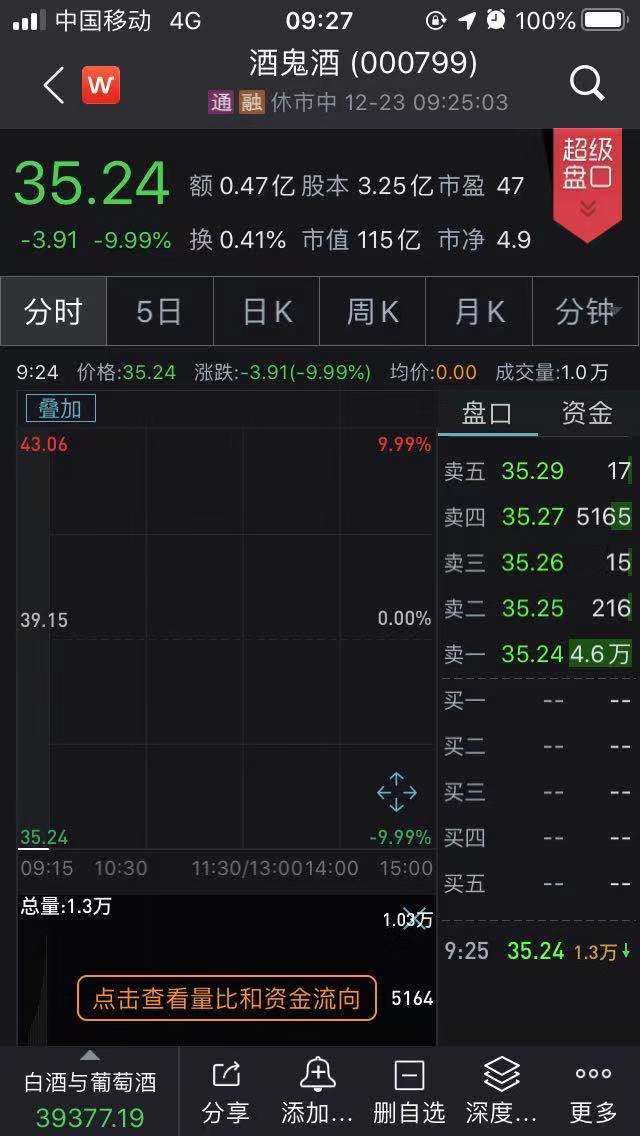
Task: Add an alert with the bell icon
Action: (317, 1091)
